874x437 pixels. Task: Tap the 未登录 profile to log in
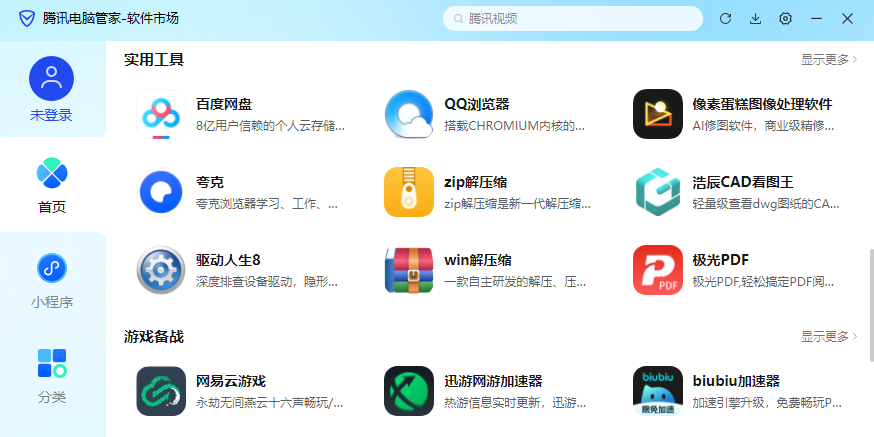click(52, 89)
